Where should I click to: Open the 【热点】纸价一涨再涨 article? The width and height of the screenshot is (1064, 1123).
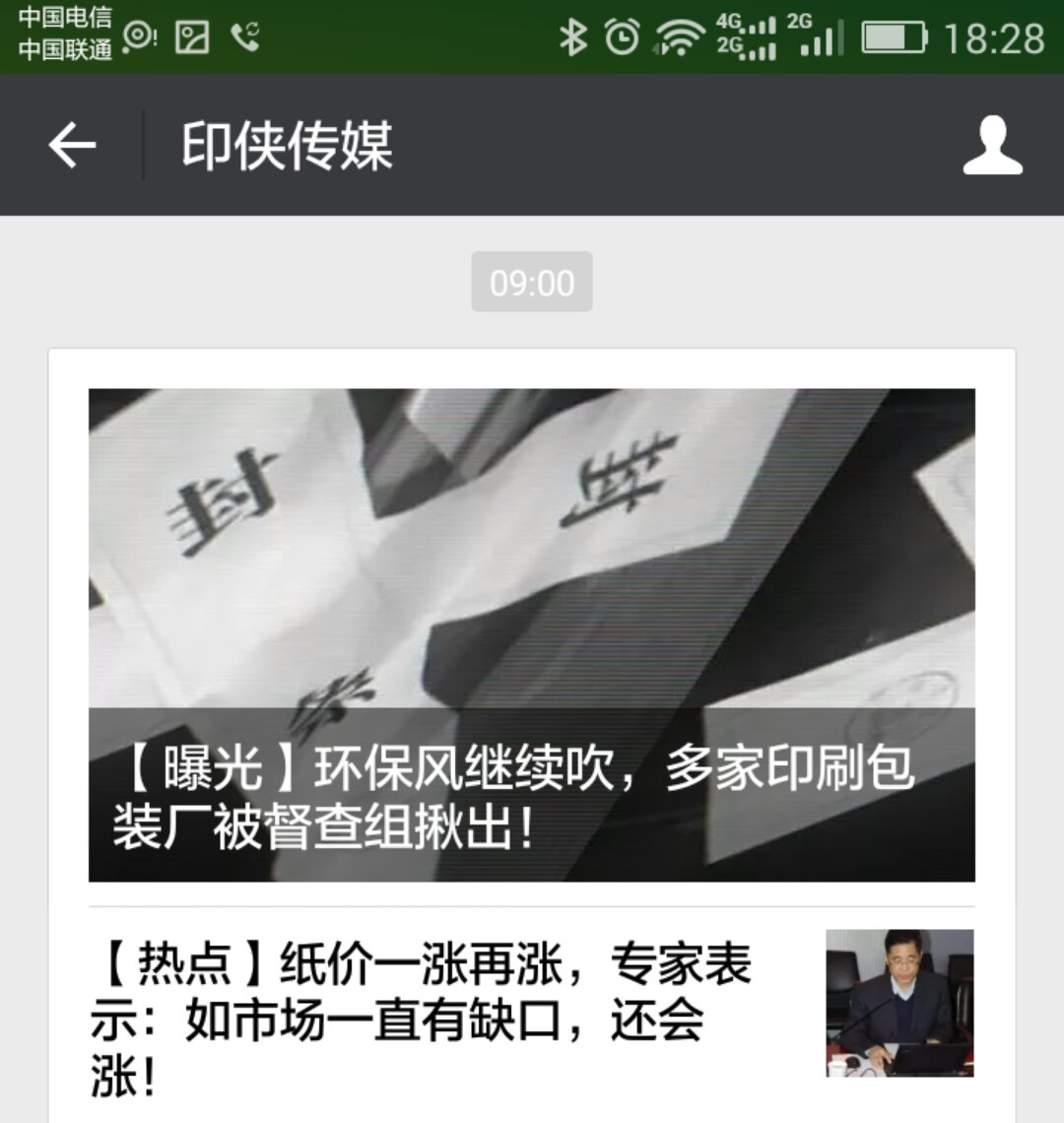[x=424, y=1019]
